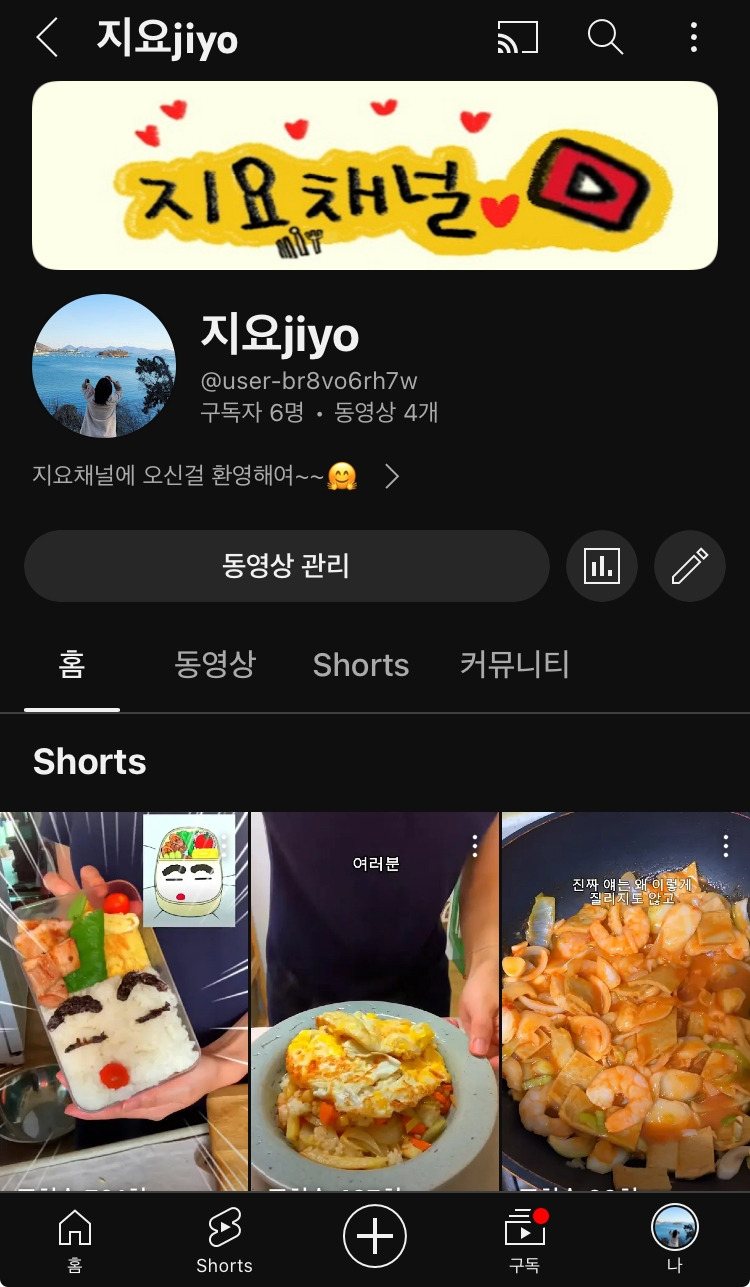This screenshot has height=1287, width=750.
Task: Go back using the top-left arrow
Action: tap(46, 38)
